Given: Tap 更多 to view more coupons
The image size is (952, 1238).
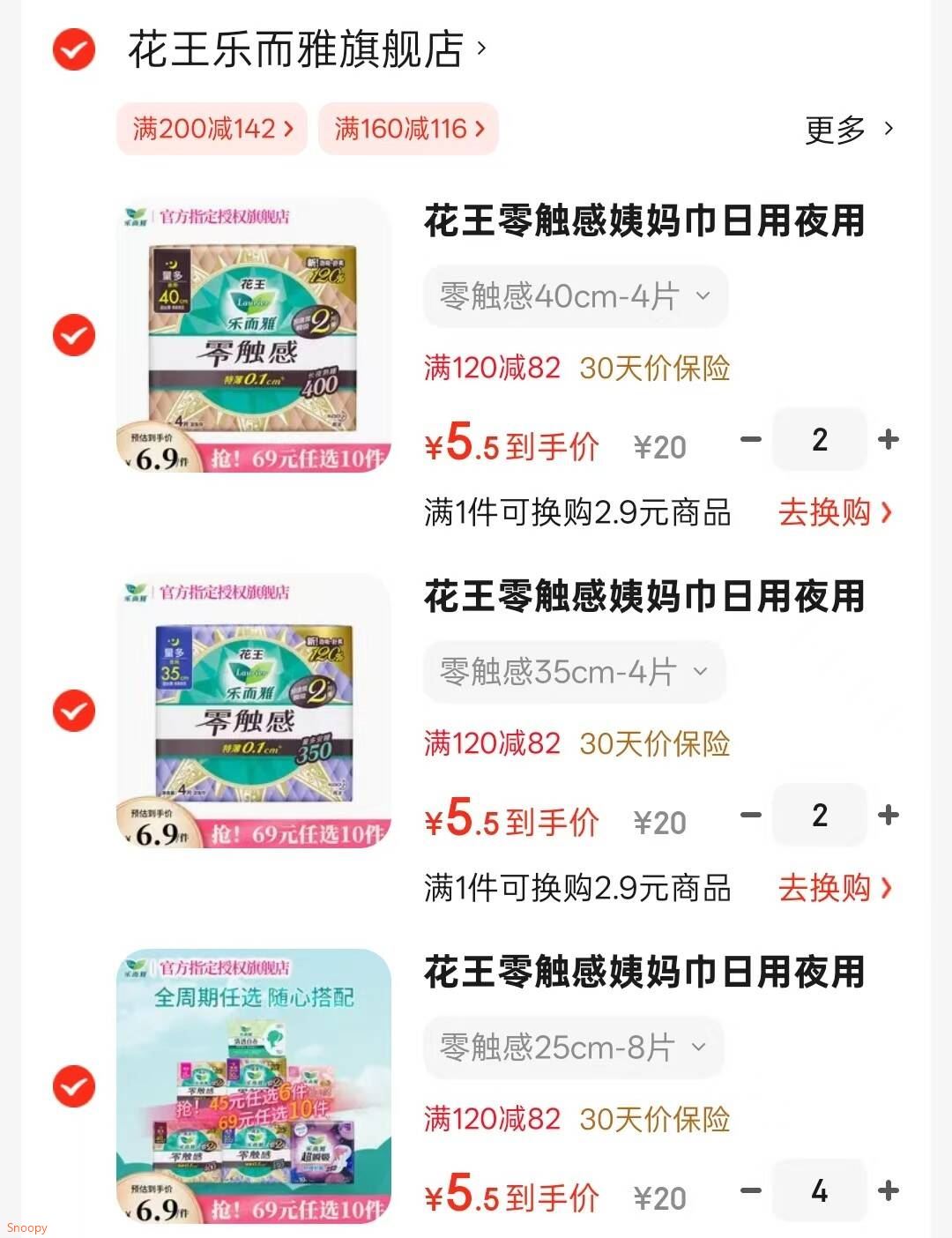Looking at the screenshot, I should (x=850, y=130).
